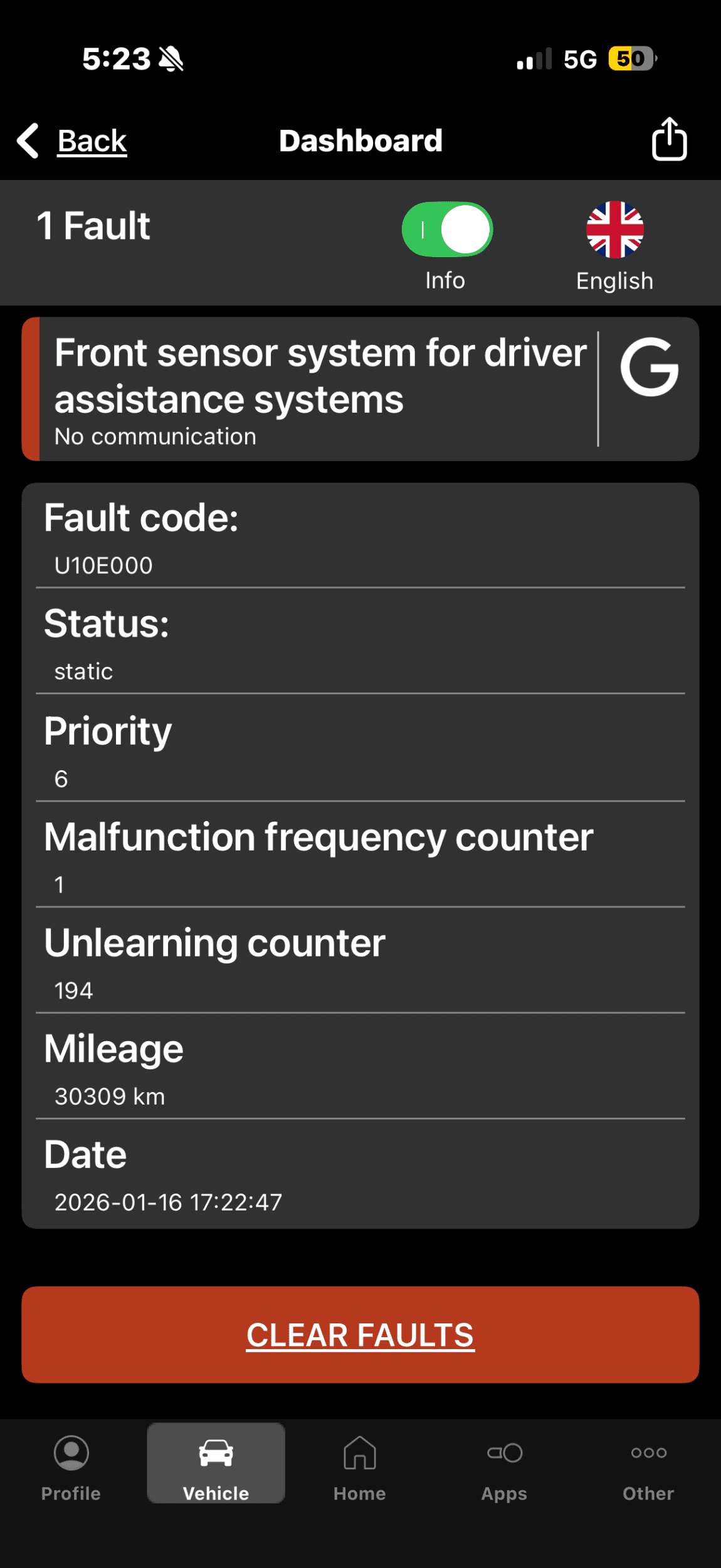Viewport: 721px width, 1568px height.
Task: Clear faults with the red button
Action: click(x=360, y=1335)
